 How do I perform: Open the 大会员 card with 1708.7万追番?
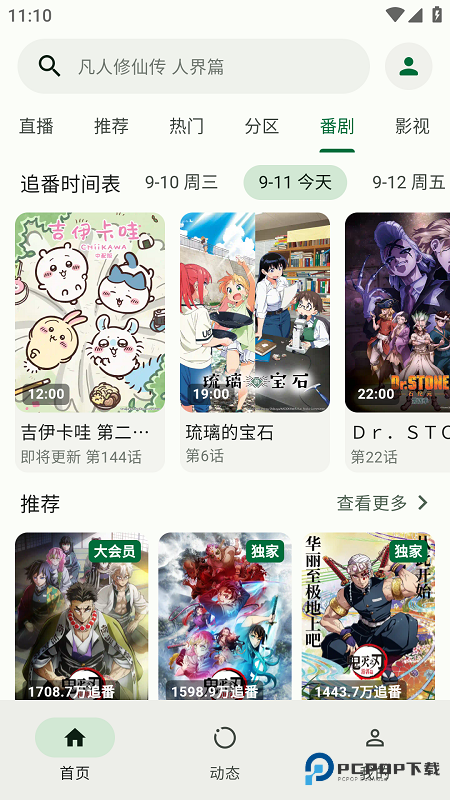tap(82, 616)
